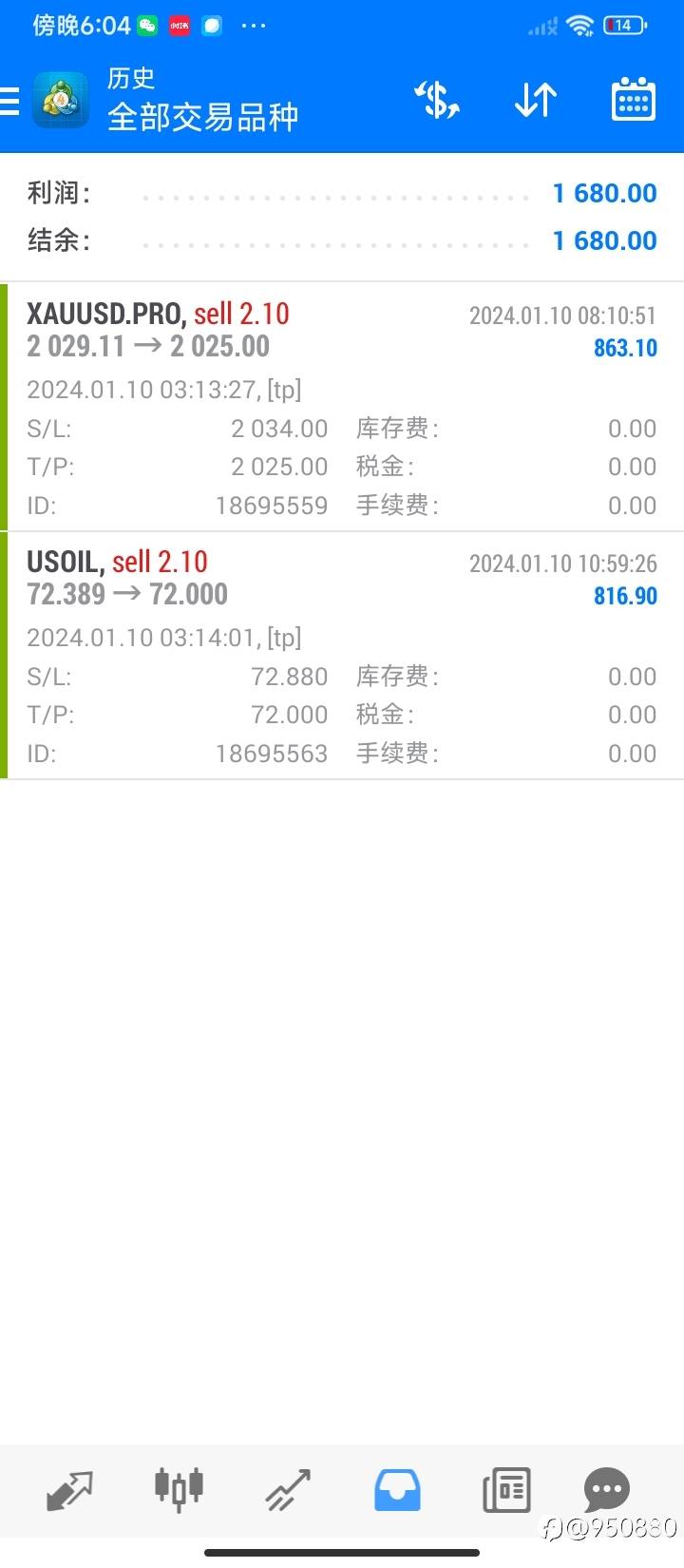
Task: Switch to the trade tab
Action: coord(288,1489)
